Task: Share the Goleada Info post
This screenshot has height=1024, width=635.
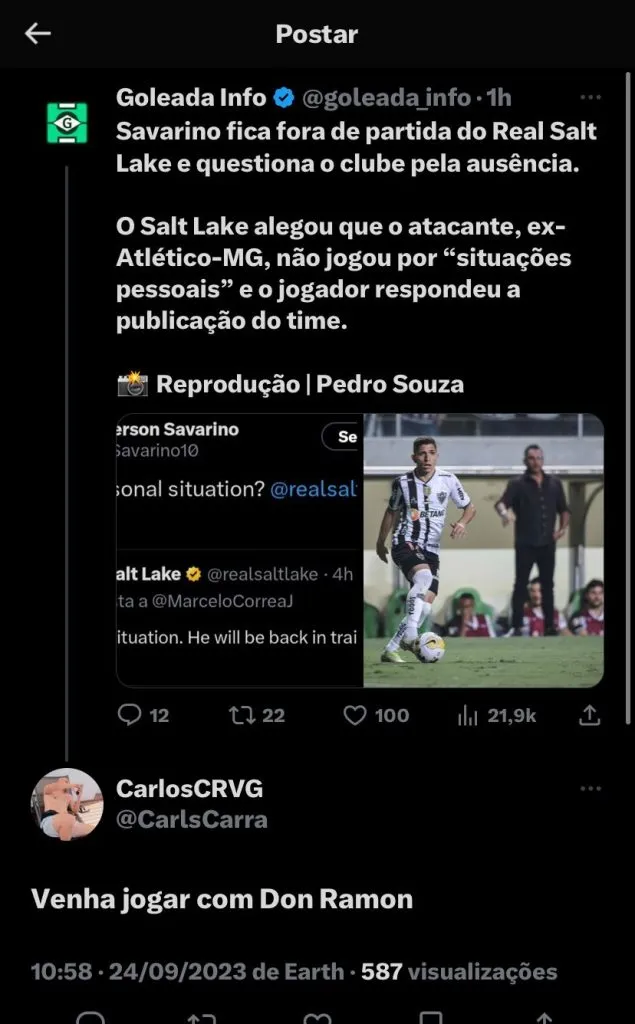Action: coord(590,715)
